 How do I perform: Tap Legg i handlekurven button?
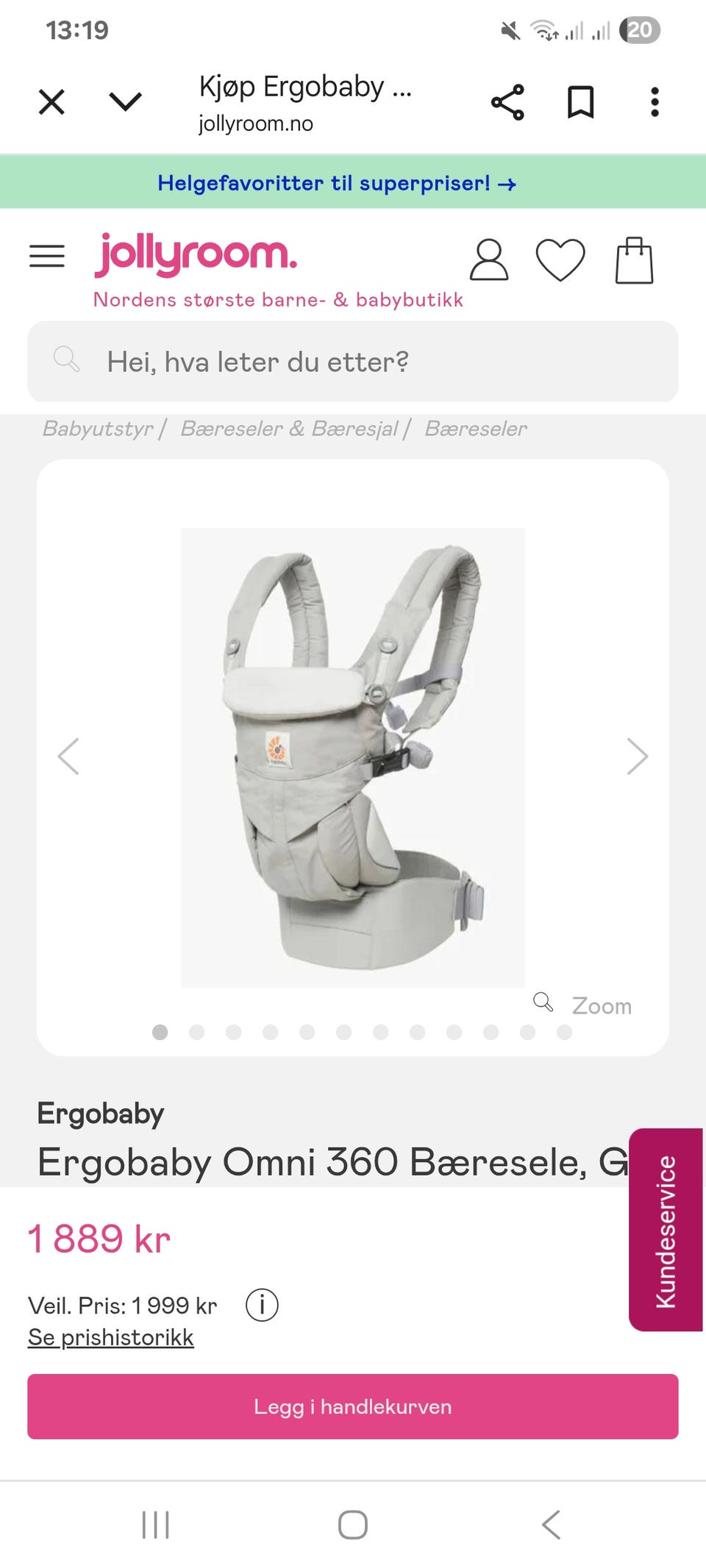point(353,1406)
